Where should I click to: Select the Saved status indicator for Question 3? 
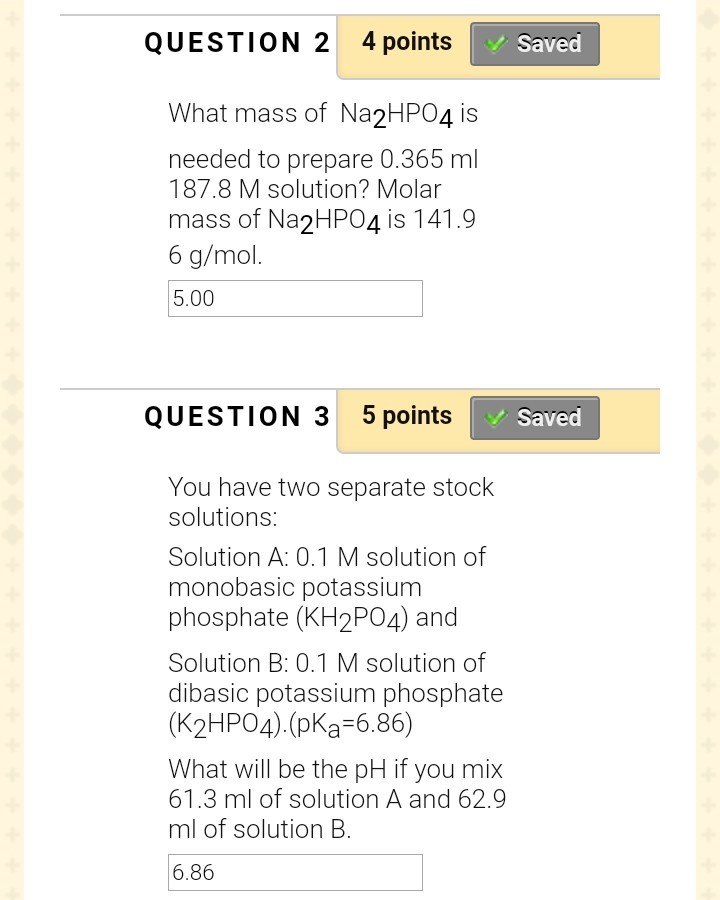(x=534, y=418)
